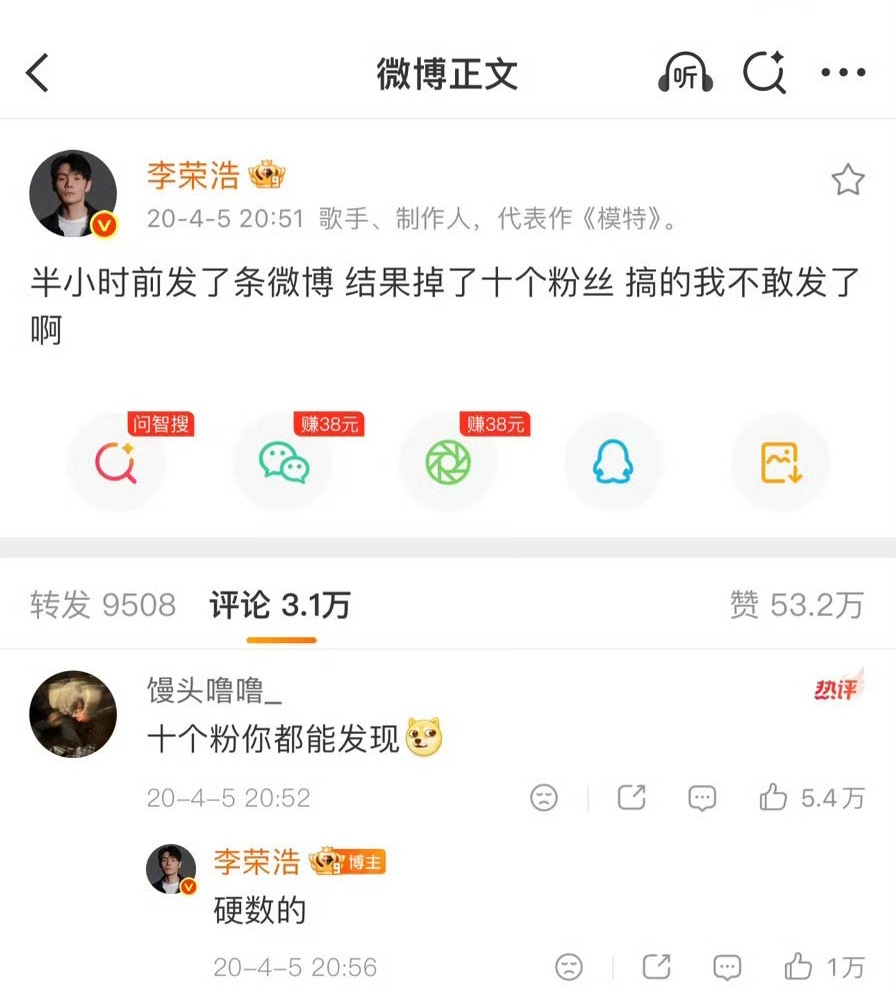Viewport: 896px width, 995px height.
Task: Save the post as an image
Action: coord(779,462)
